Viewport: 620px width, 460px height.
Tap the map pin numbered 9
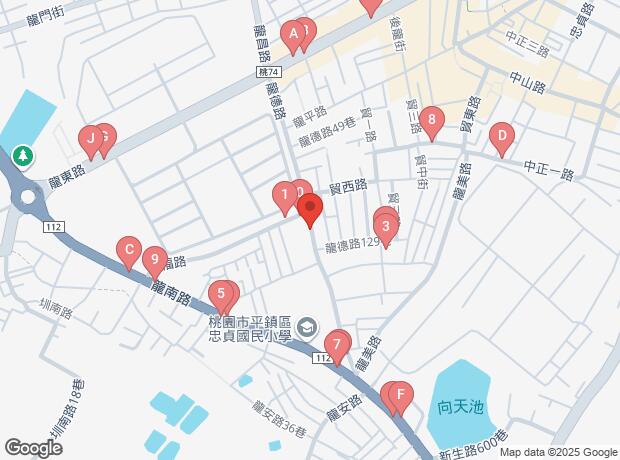pyautogui.click(x=153, y=260)
